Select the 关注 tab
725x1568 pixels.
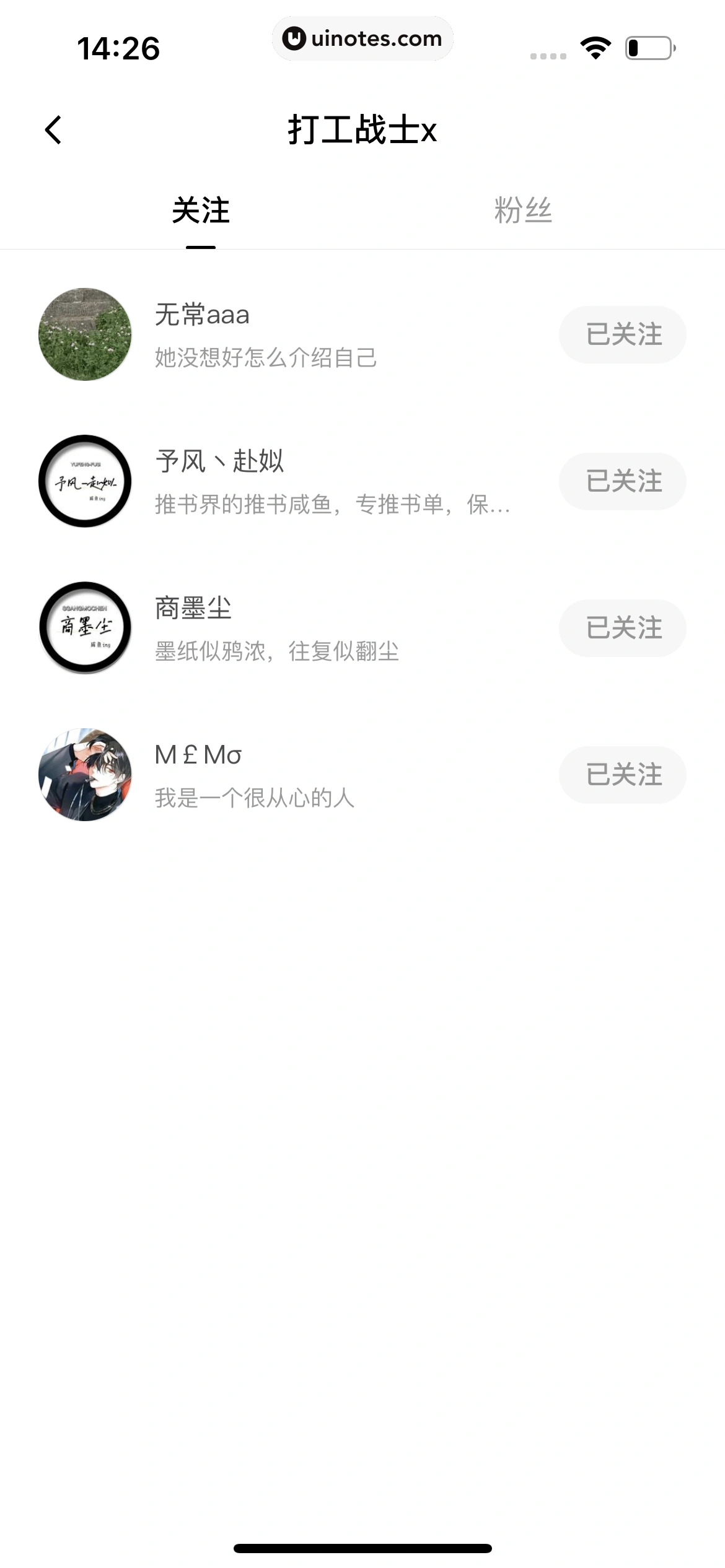(x=201, y=211)
